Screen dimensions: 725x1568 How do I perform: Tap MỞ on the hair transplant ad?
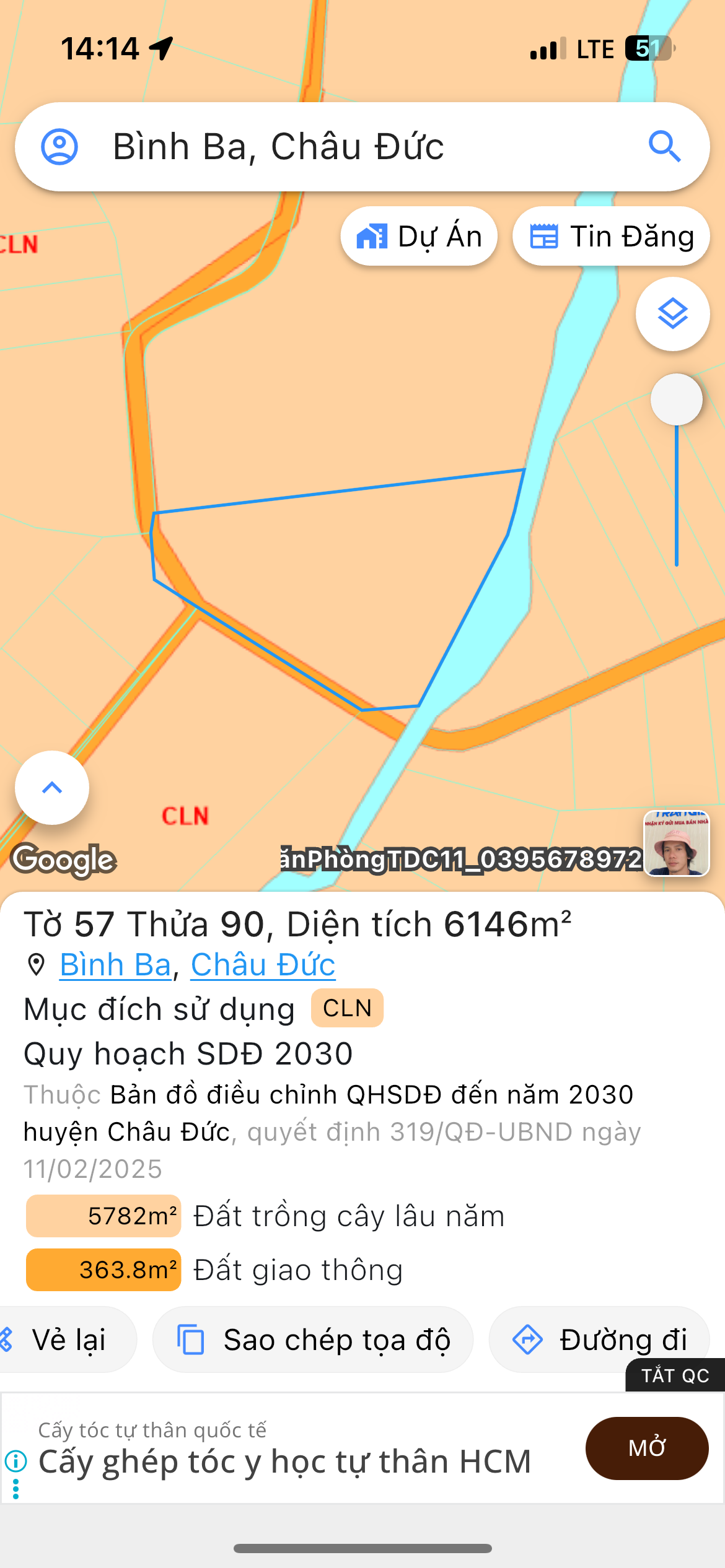click(x=647, y=1448)
